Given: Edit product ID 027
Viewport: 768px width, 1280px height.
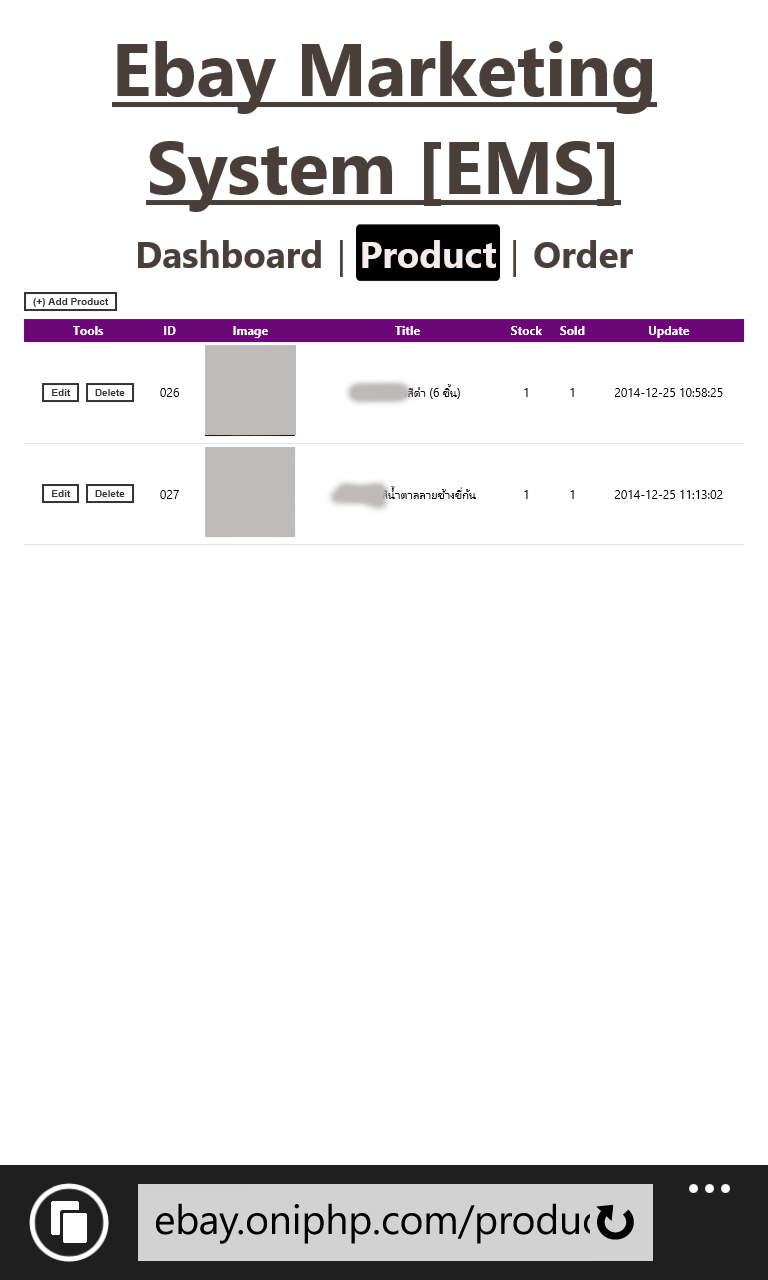Looking at the screenshot, I should [x=60, y=494].
